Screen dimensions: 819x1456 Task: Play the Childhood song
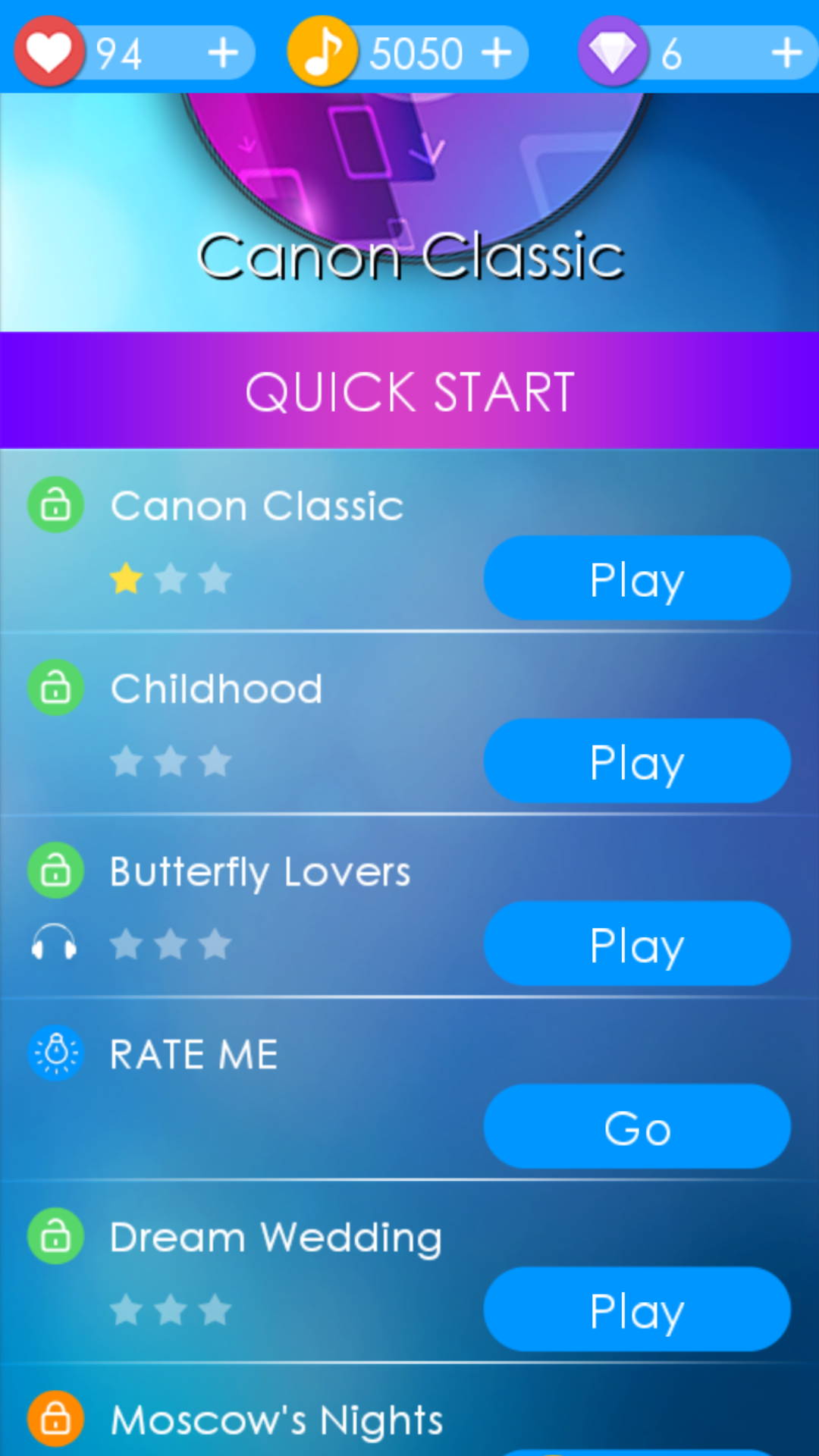coord(637,761)
